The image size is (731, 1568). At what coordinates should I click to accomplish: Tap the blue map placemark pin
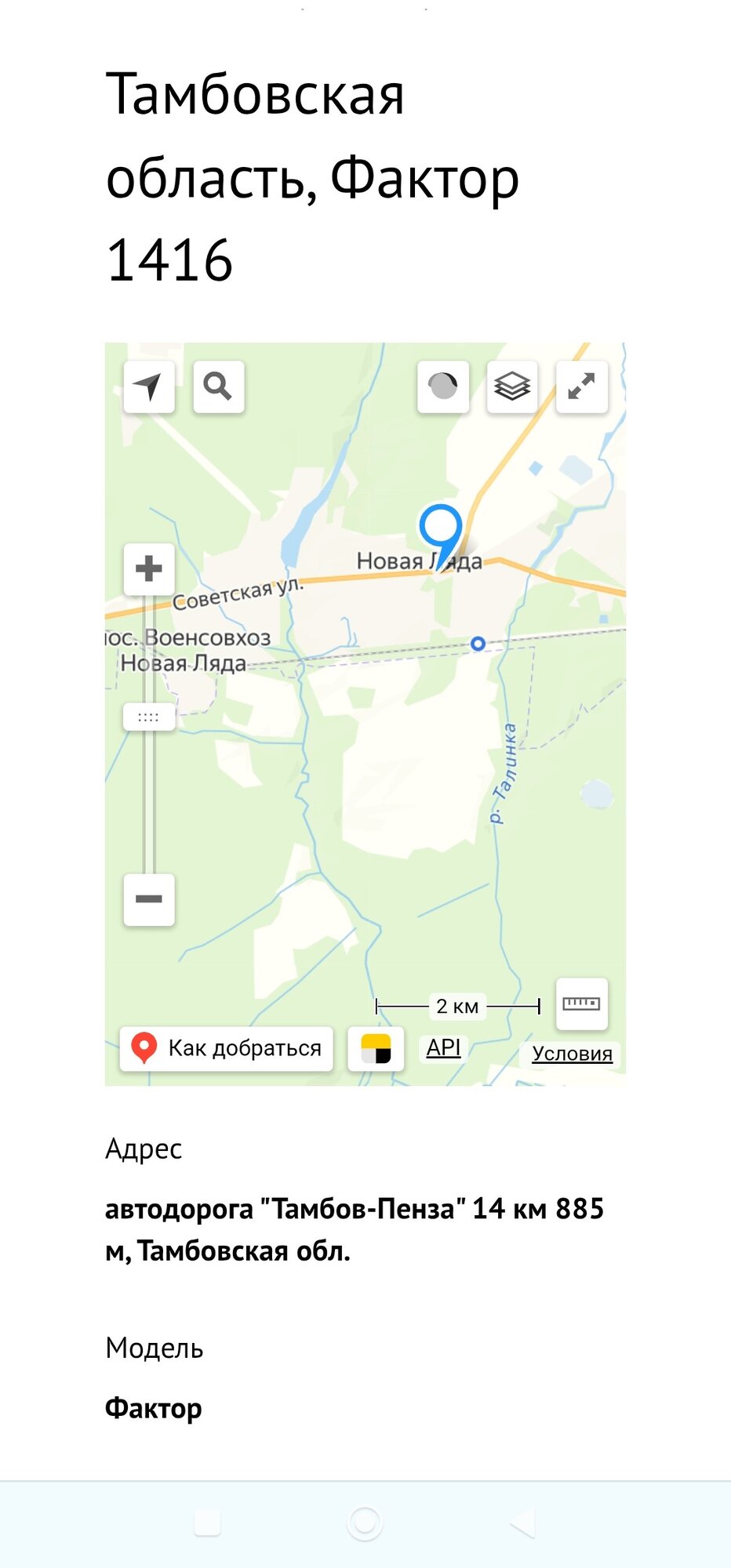pos(441,528)
